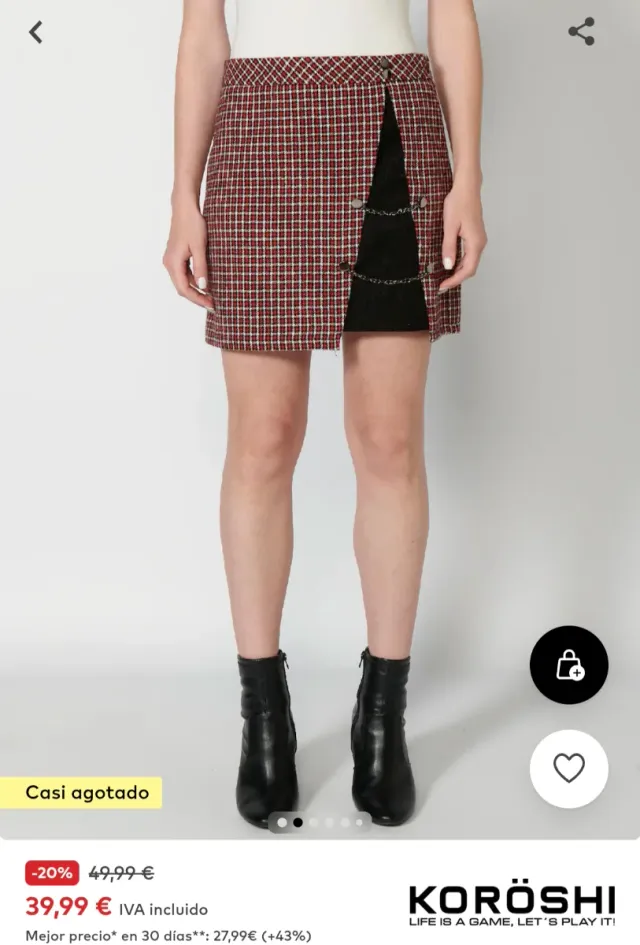Tap the image carousel page indicator dots
Screen dimensions: 640x945
pyautogui.click(x=320, y=822)
